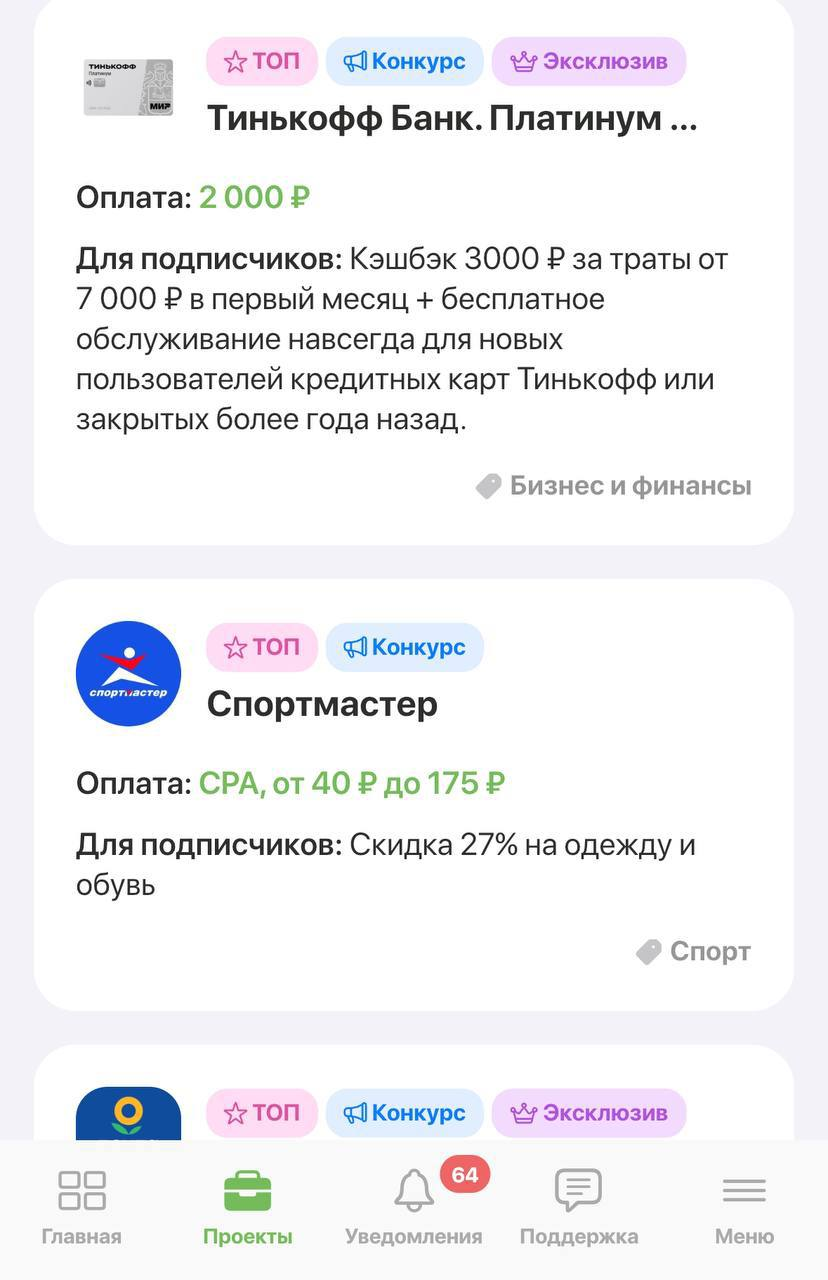The width and height of the screenshot is (828, 1280).
Task: Toggle the ТОП badge on Спортмастер card
Action: coord(261,647)
